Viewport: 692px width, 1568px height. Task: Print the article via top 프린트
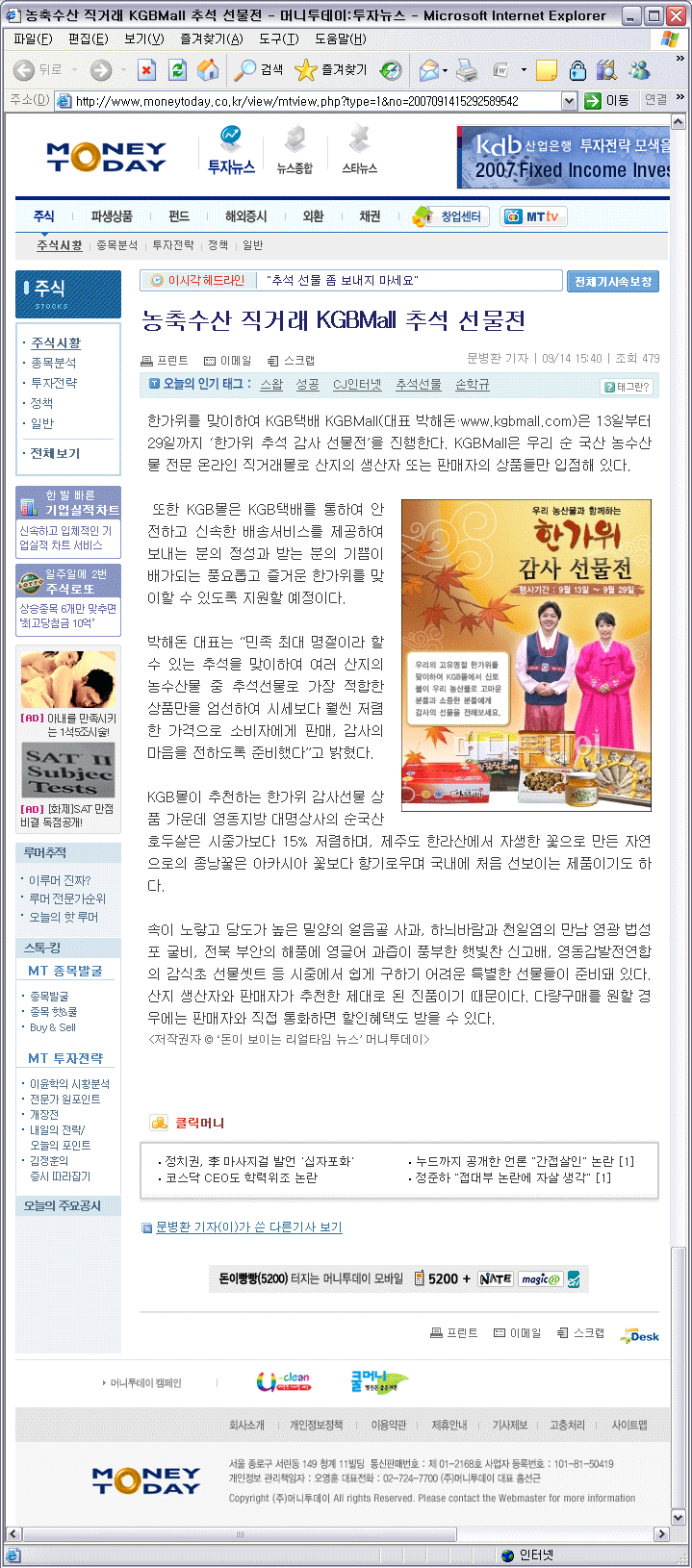165,360
